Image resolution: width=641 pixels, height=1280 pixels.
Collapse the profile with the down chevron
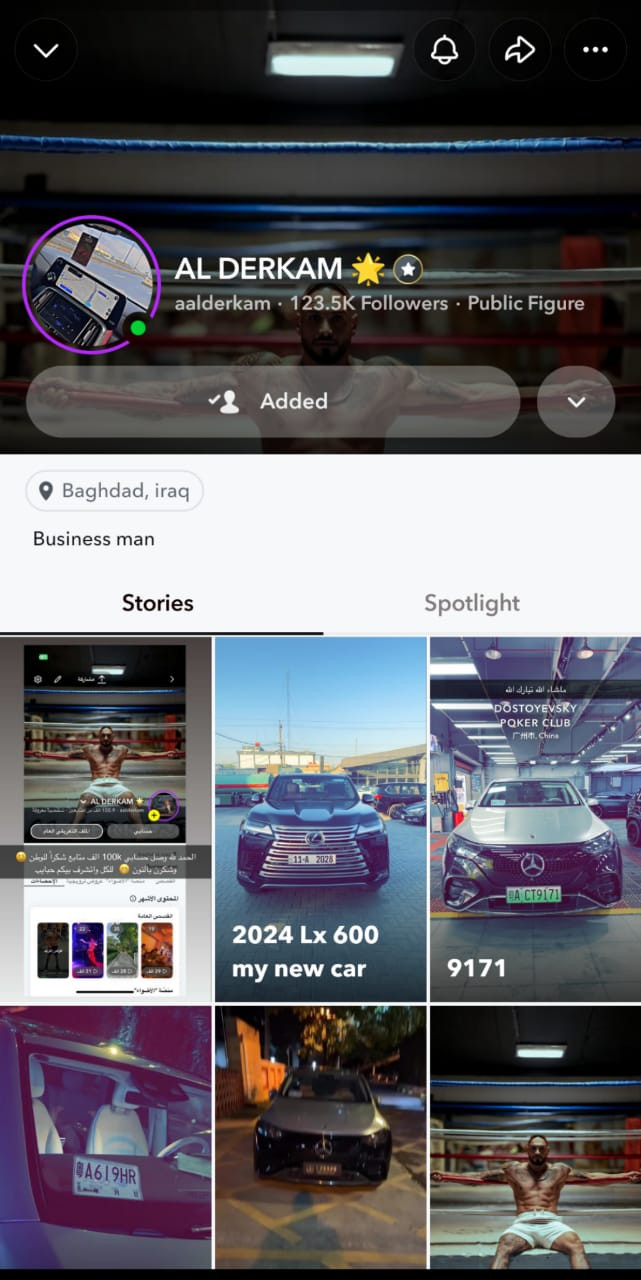[x=46, y=50]
